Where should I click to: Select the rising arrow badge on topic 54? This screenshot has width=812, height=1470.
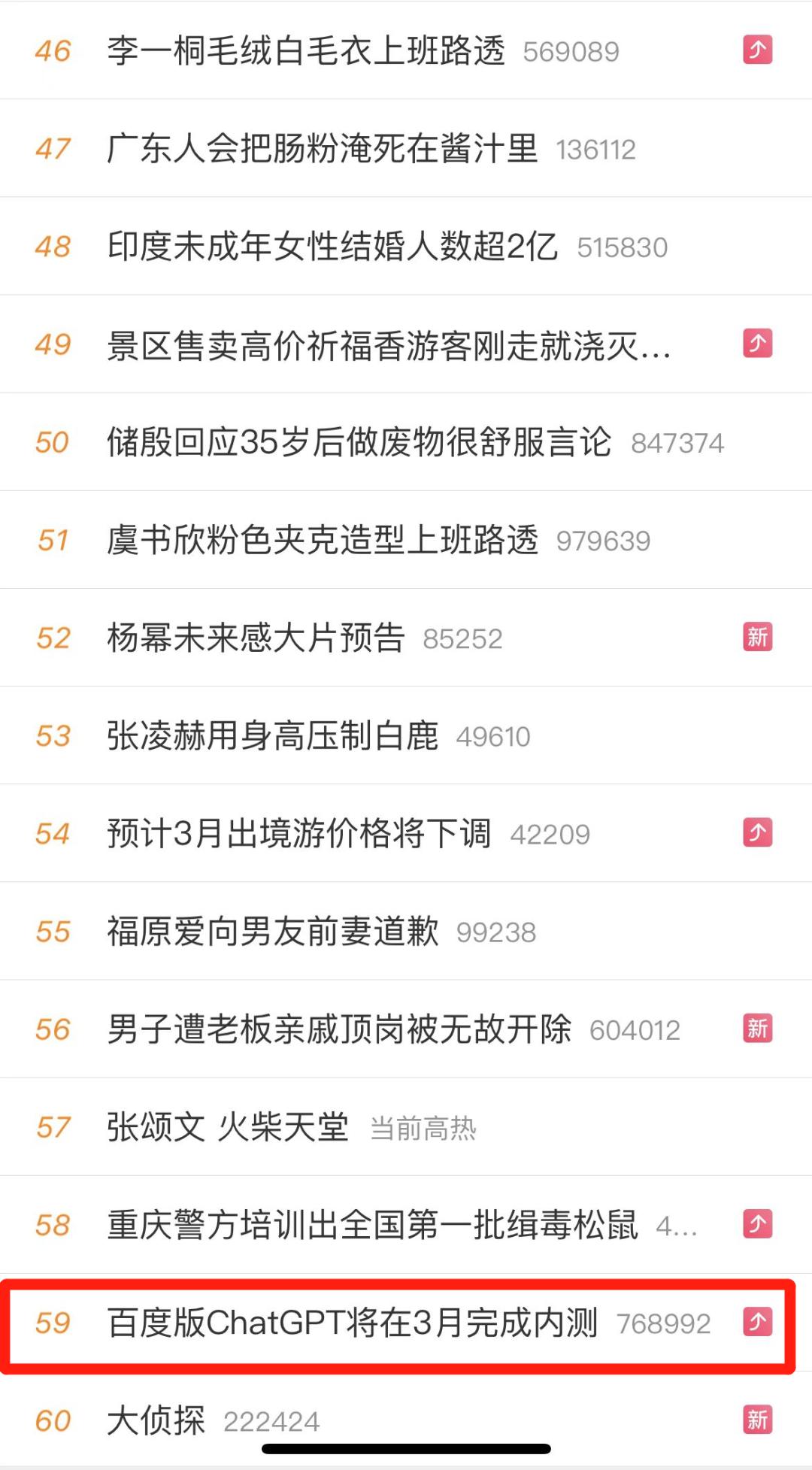(x=756, y=832)
